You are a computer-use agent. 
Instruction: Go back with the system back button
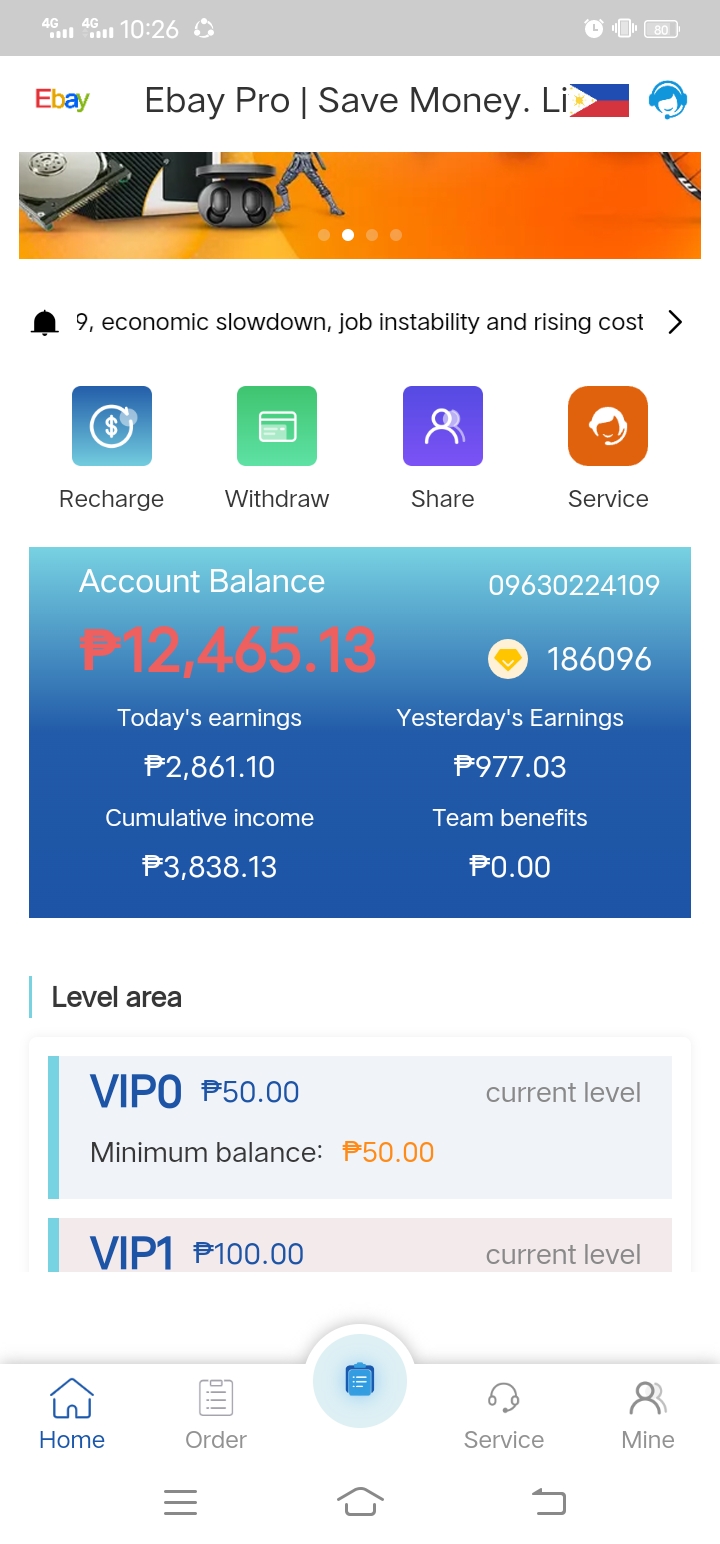tap(548, 1501)
